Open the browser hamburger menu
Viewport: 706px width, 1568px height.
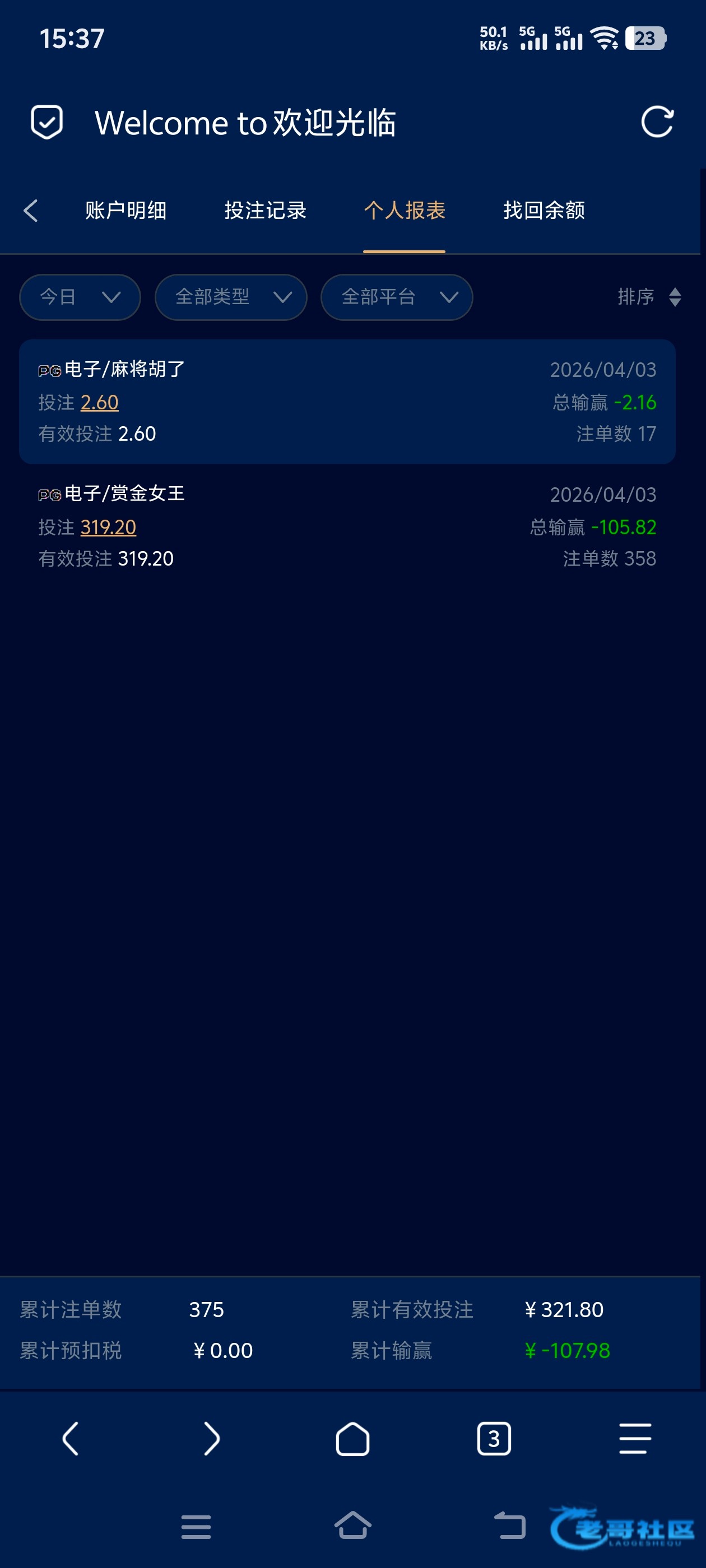pos(635,1439)
